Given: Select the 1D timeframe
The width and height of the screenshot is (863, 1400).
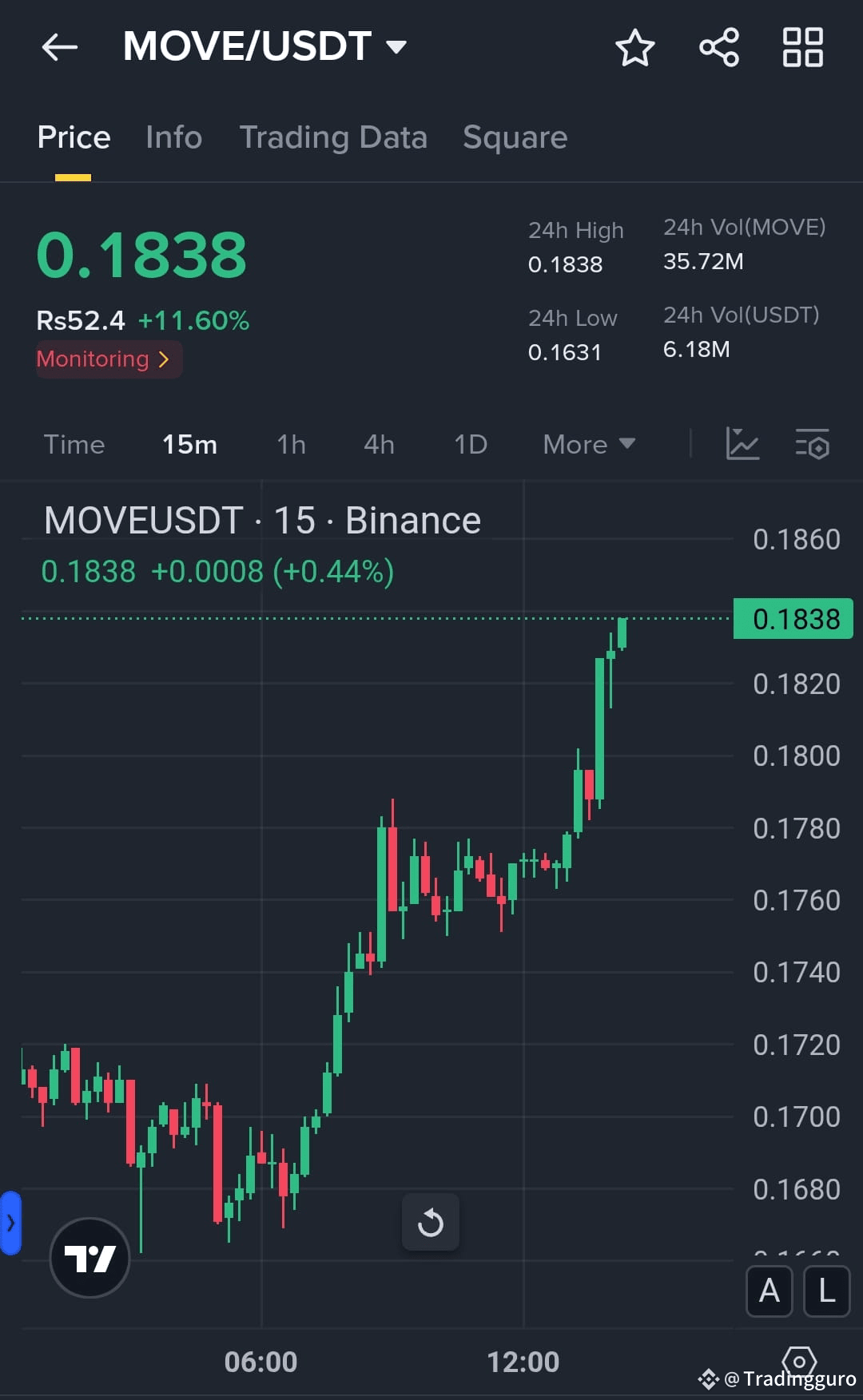Looking at the screenshot, I should [471, 445].
